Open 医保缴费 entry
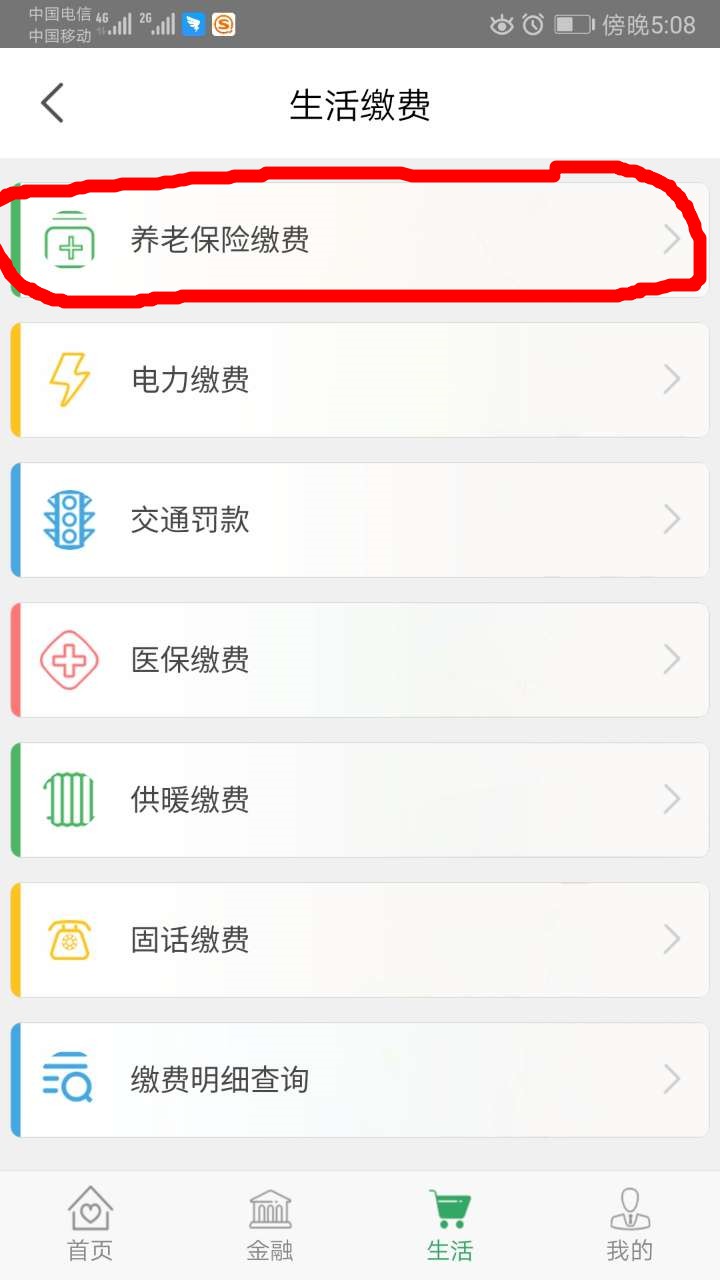Screen dimensions: 720x1280 point(360,660)
